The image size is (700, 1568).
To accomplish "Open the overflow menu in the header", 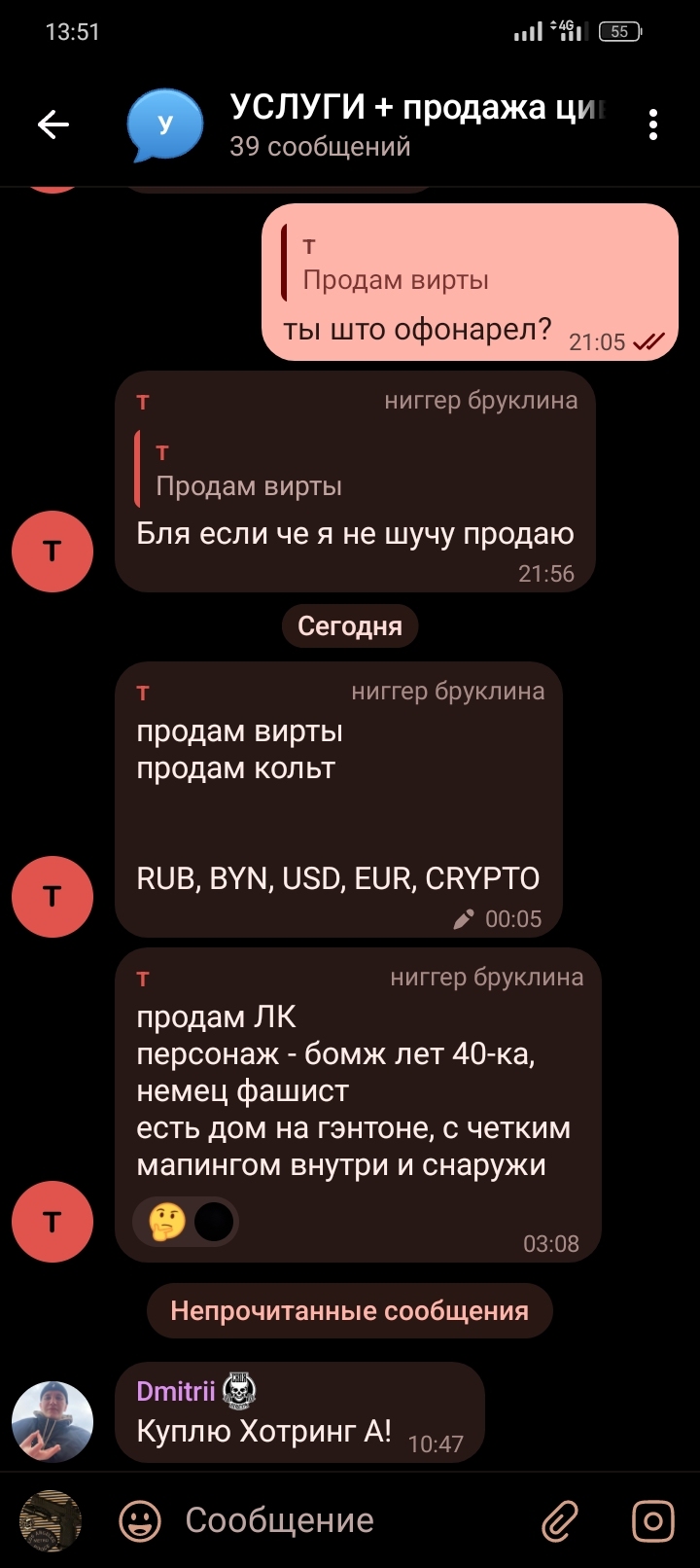I will coord(653,125).
